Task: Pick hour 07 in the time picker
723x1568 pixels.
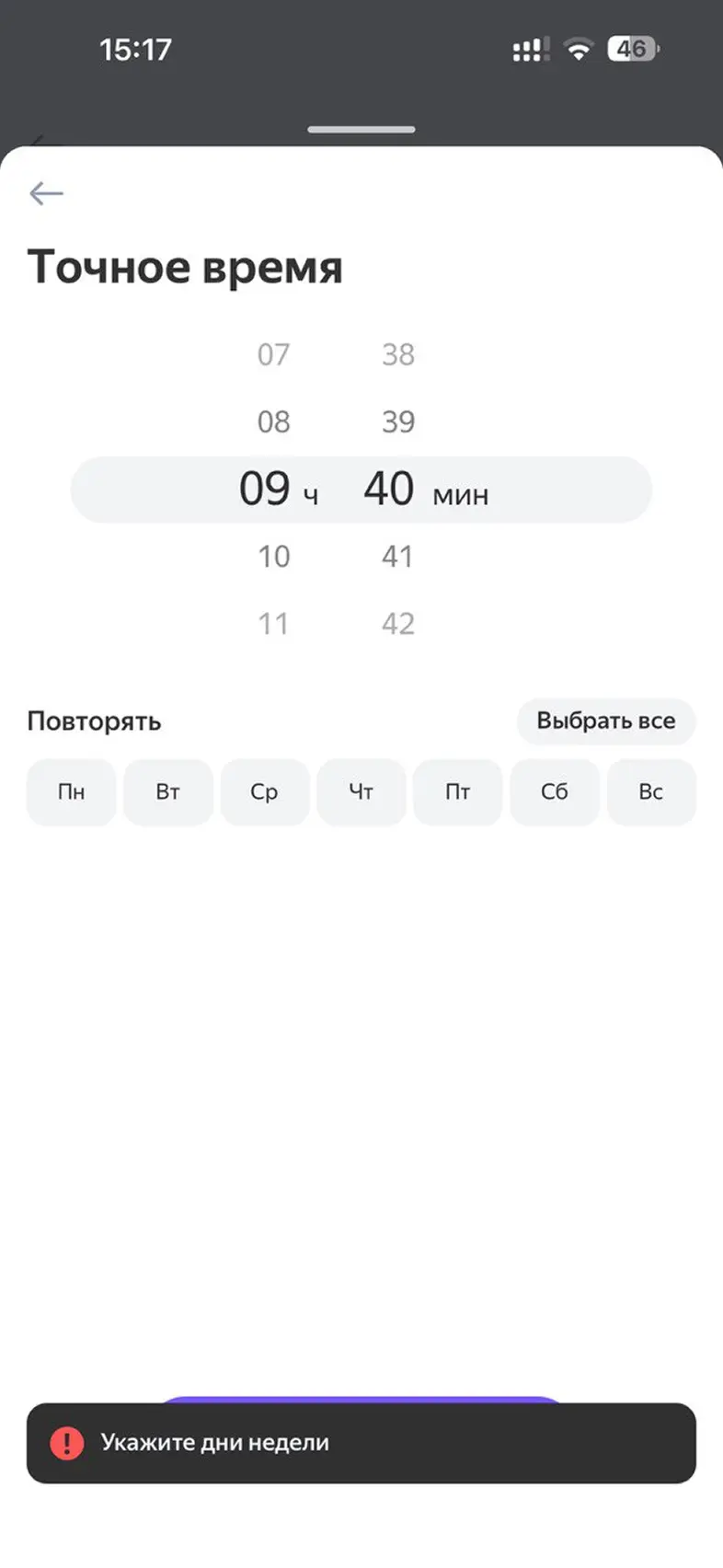Action: click(x=273, y=354)
